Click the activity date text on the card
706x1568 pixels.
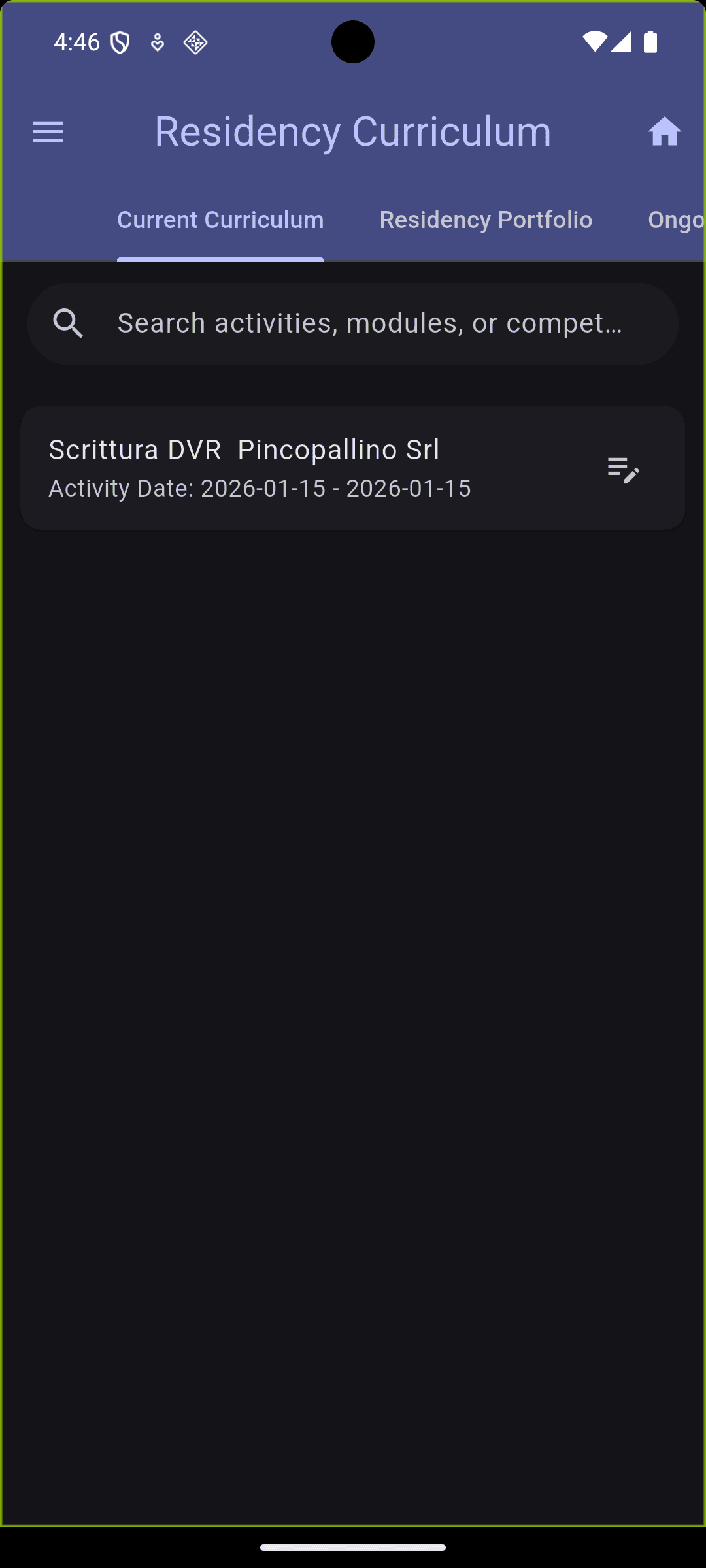click(260, 488)
